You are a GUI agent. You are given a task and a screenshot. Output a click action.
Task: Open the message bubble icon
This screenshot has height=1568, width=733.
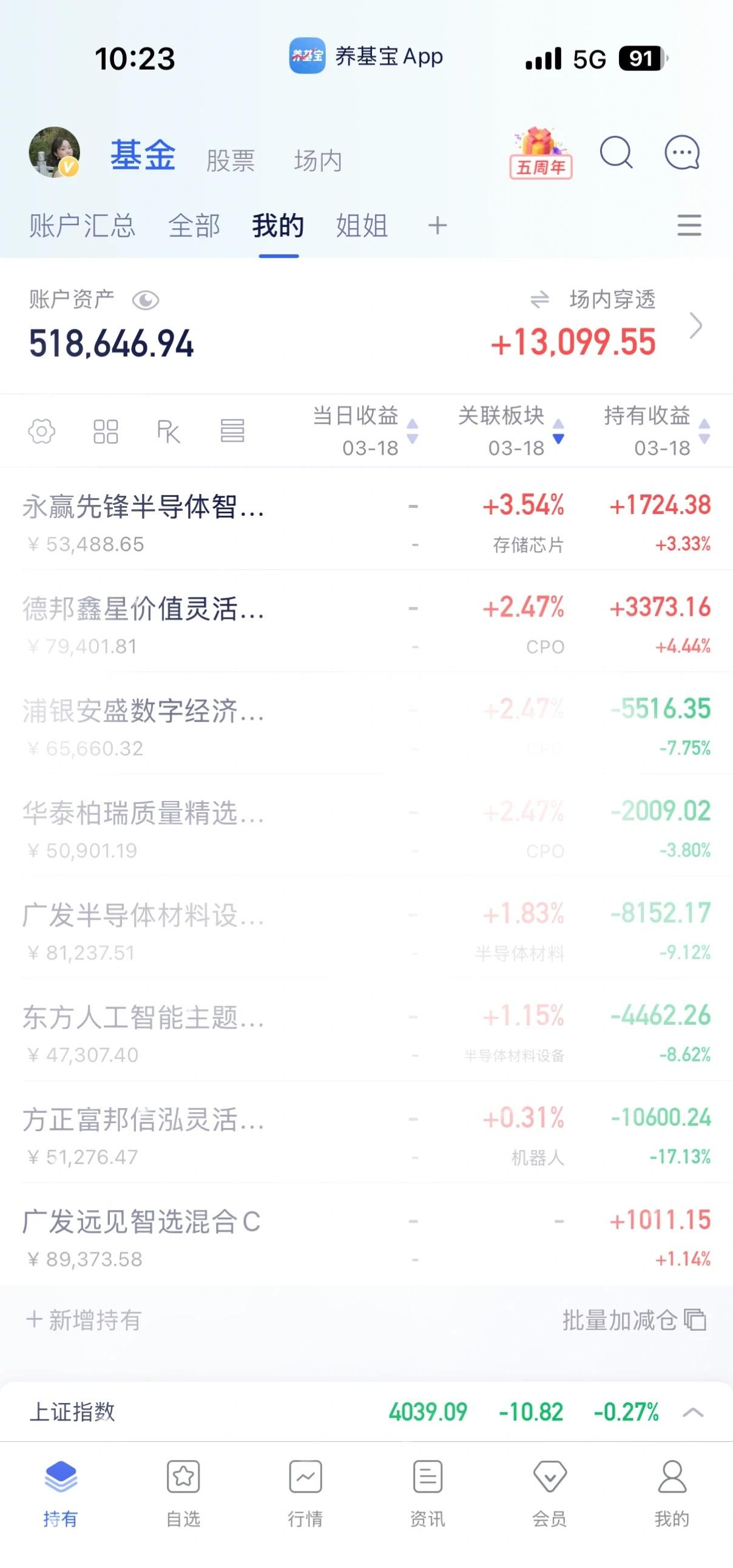click(681, 154)
